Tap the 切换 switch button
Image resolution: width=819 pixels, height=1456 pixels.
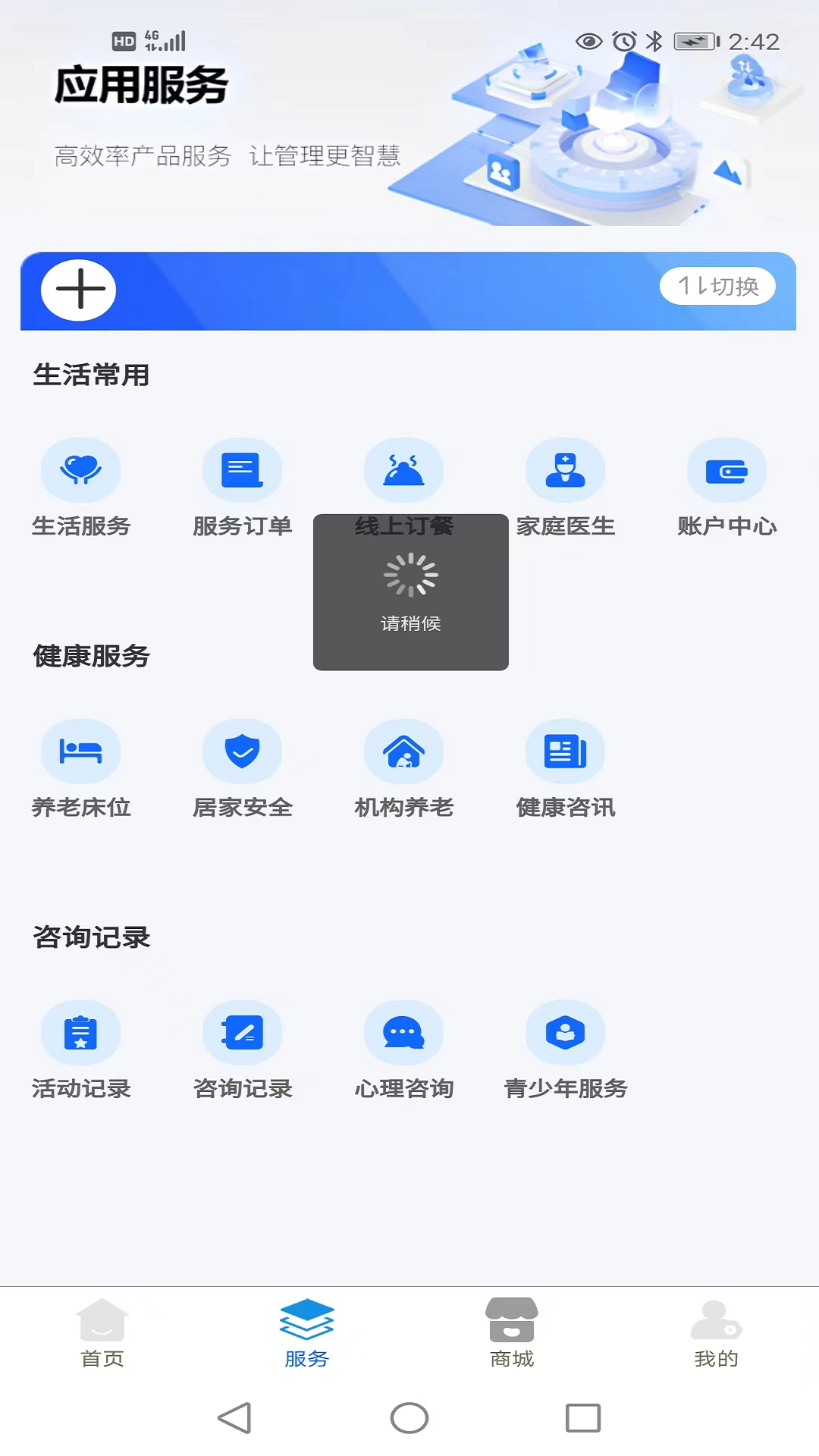click(x=717, y=287)
